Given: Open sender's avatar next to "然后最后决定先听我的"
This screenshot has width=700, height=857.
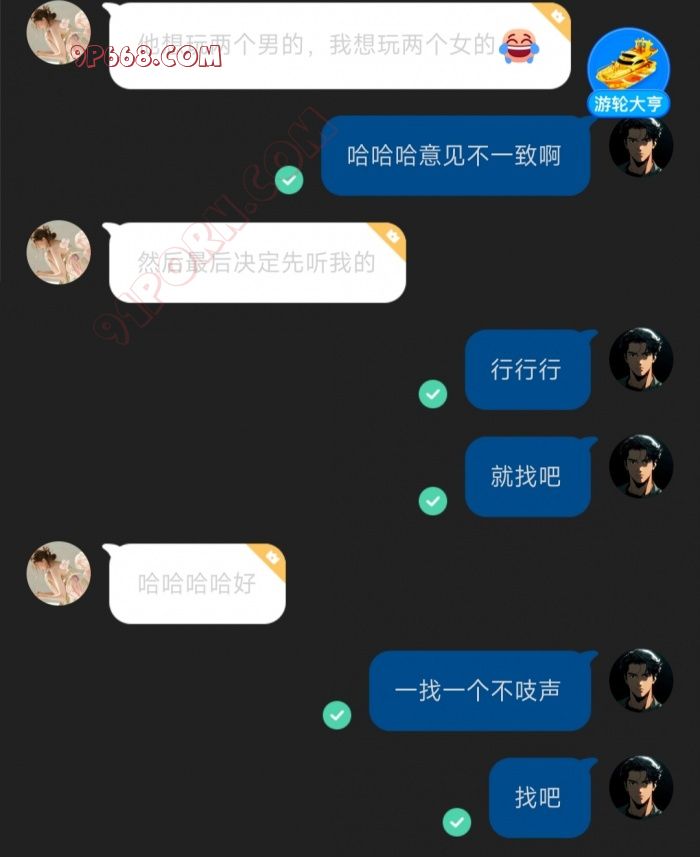Looking at the screenshot, I should pos(59,252).
